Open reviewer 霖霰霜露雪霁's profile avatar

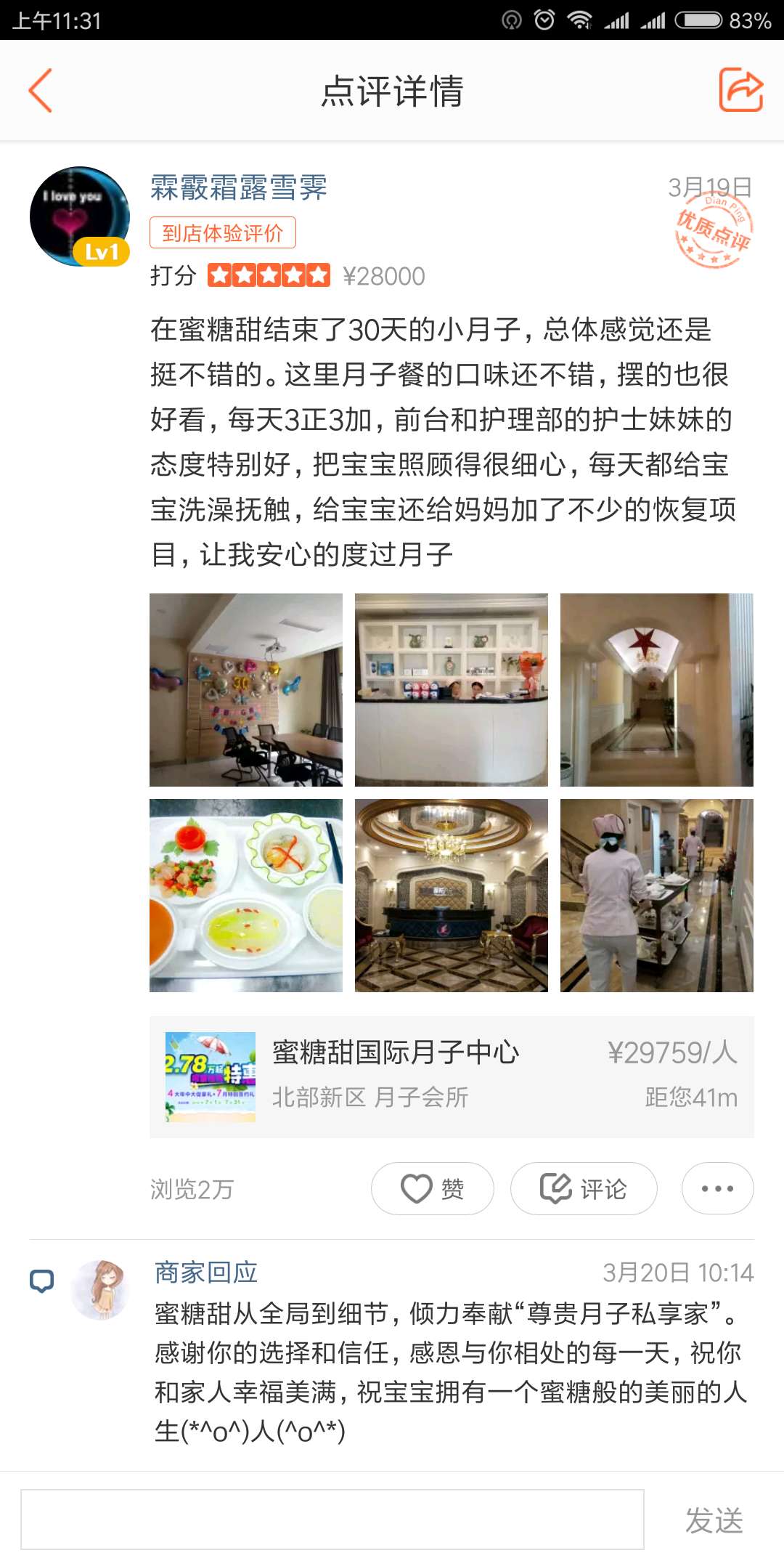[x=79, y=216]
